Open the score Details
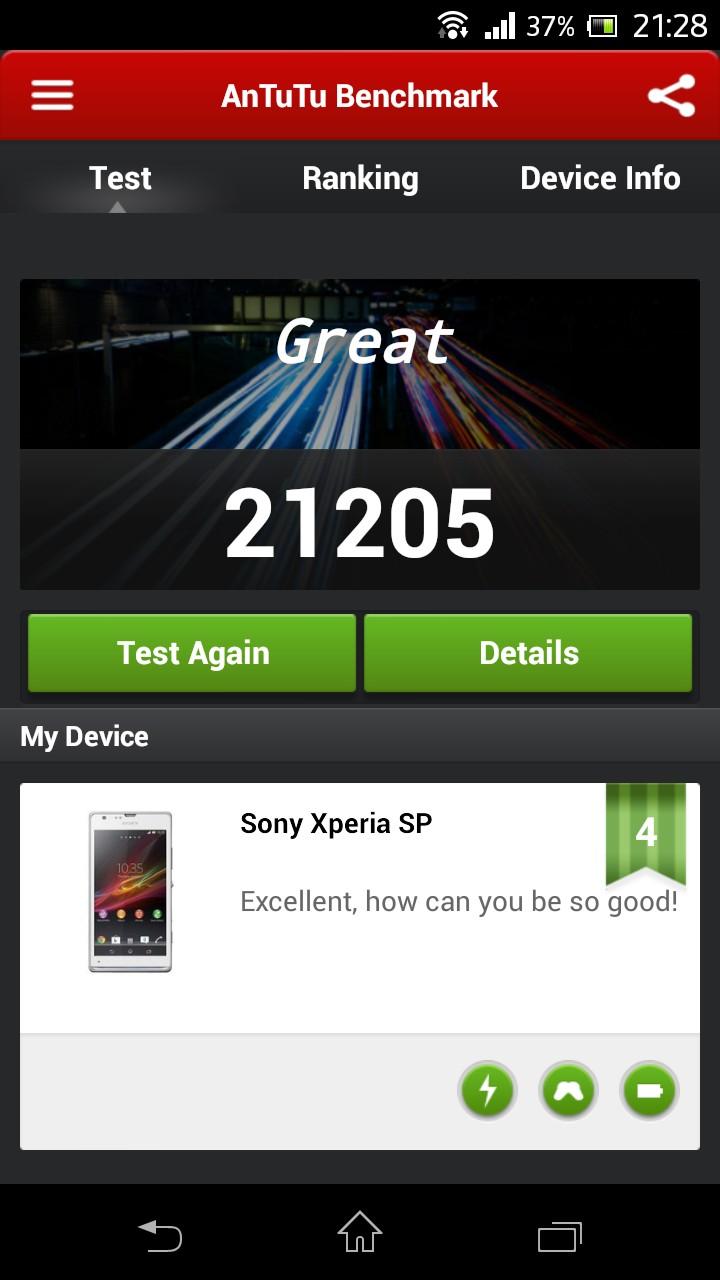720x1280 pixels. (528, 653)
